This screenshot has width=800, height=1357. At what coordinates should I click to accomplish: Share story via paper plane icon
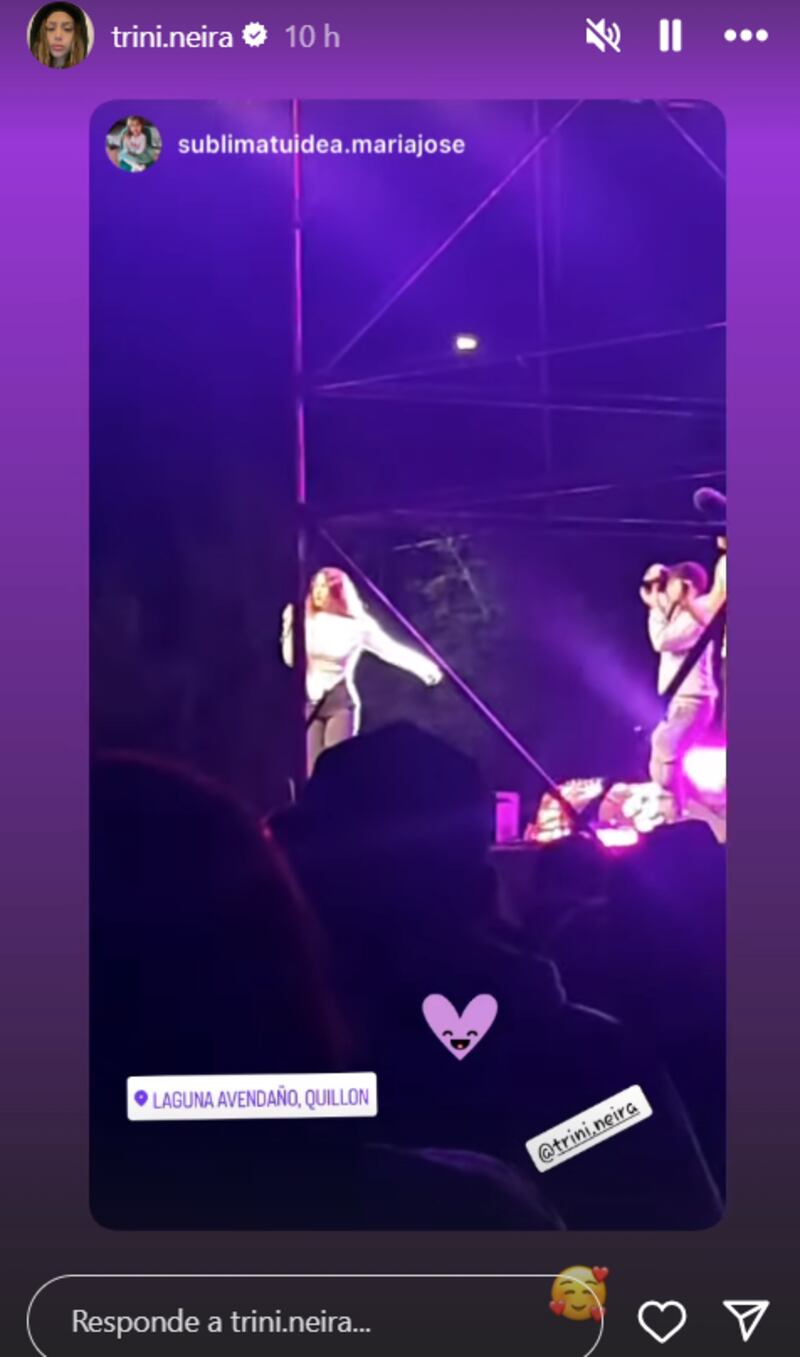tap(746, 1321)
